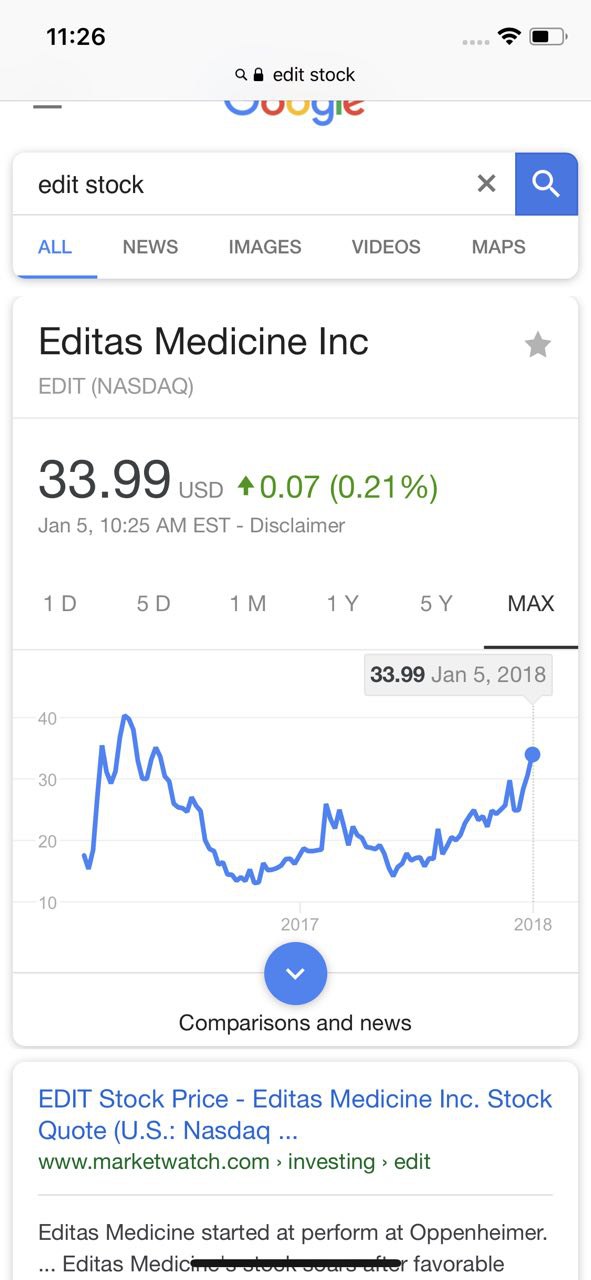Open the MarketWatch EDIT Stock Price result
The width and height of the screenshot is (591, 1280).
[x=295, y=1115]
